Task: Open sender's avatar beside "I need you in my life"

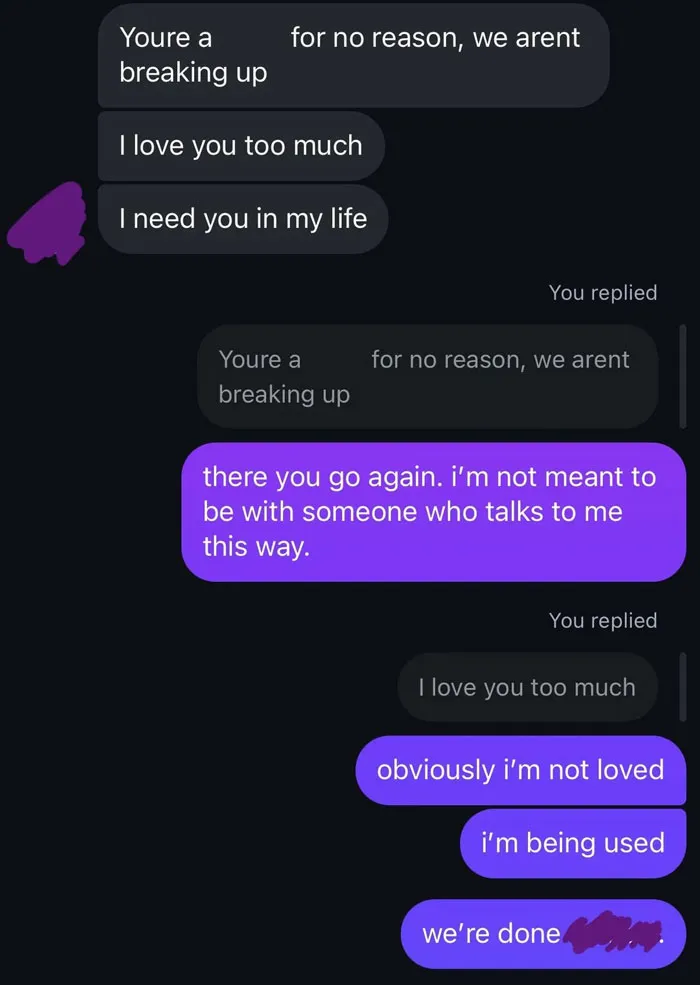Action: [x=47, y=223]
